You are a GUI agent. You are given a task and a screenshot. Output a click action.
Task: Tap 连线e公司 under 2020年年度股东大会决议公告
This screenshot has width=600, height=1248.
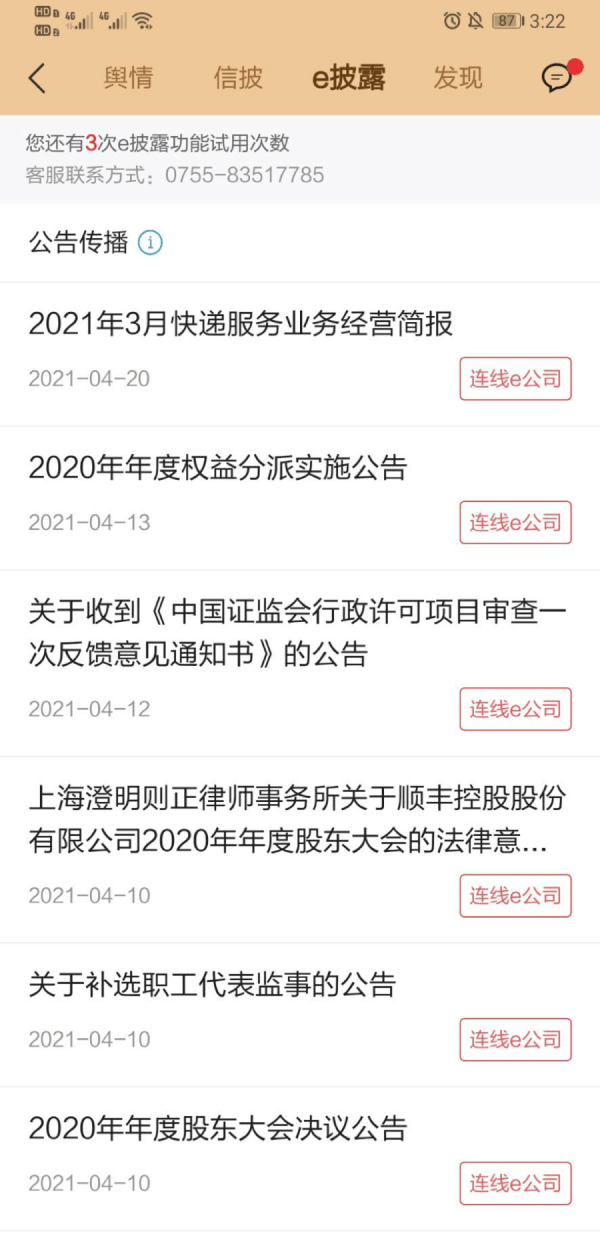click(x=515, y=1184)
